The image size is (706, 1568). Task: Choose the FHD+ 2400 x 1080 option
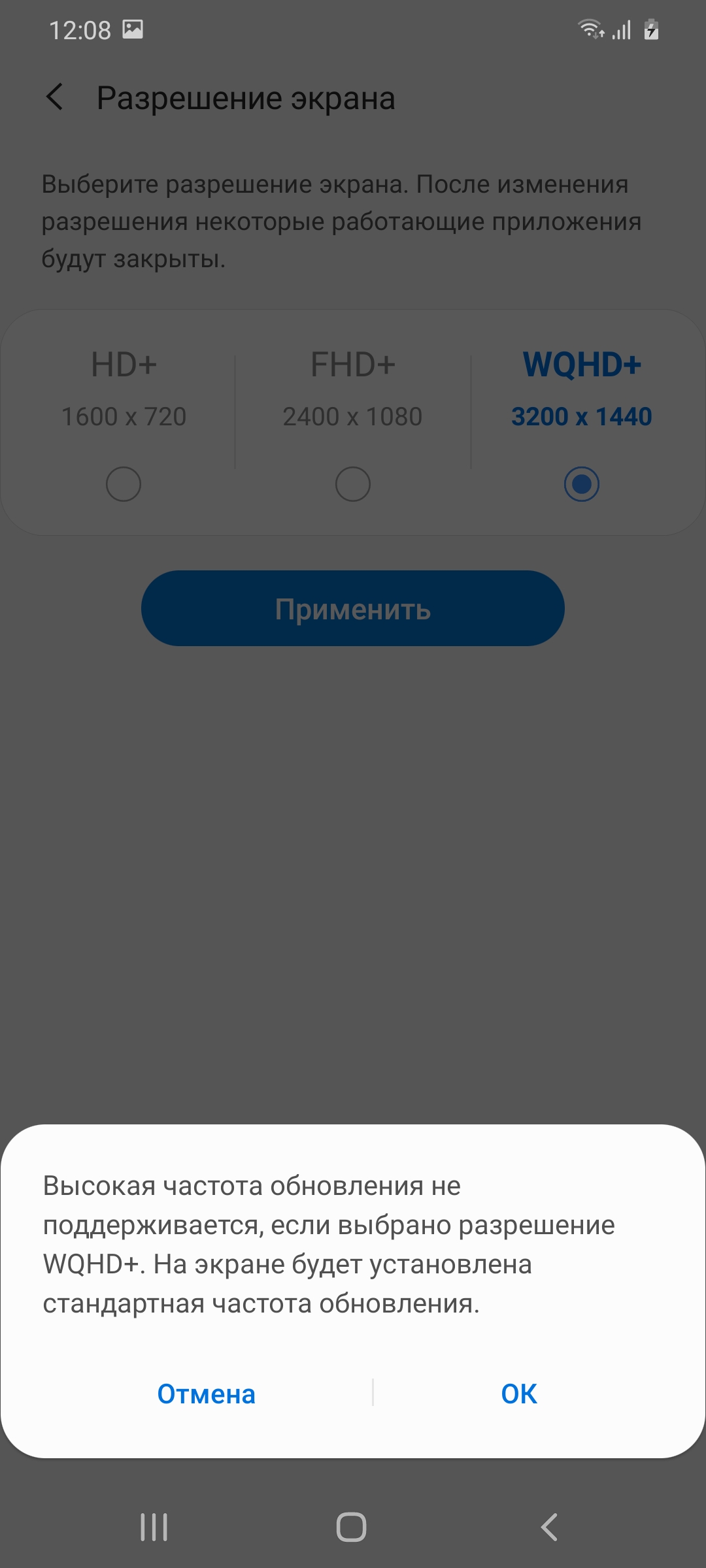[x=353, y=484]
